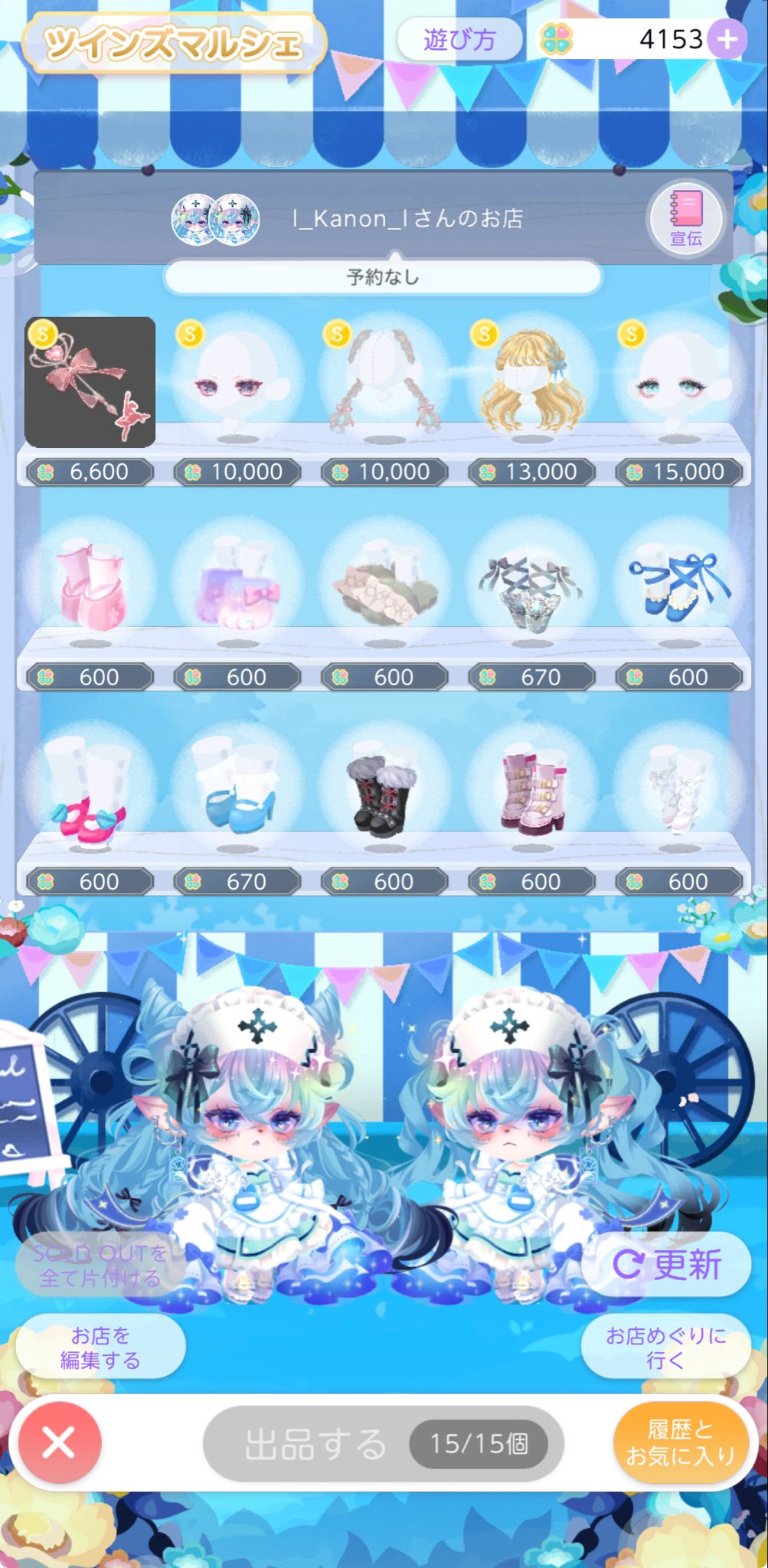
Task: Select the pink-eyed face priced 10,000
Action: point(237,382)
